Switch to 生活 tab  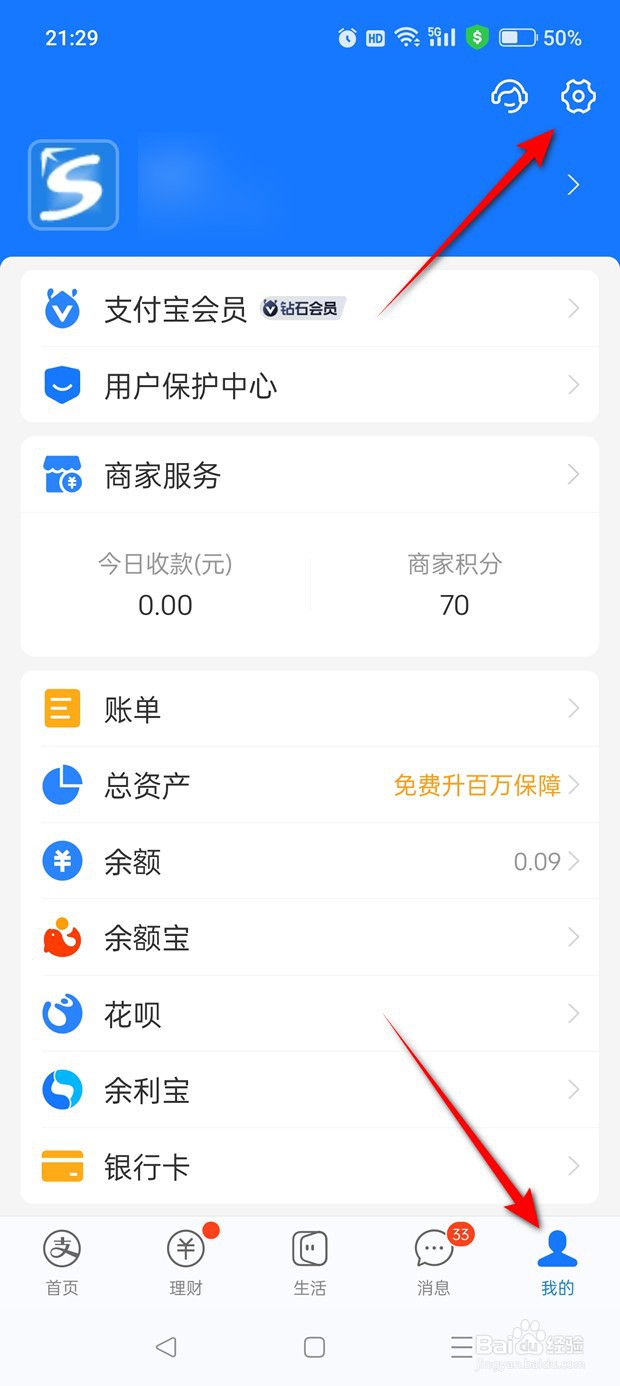(x=310, y=1262)
